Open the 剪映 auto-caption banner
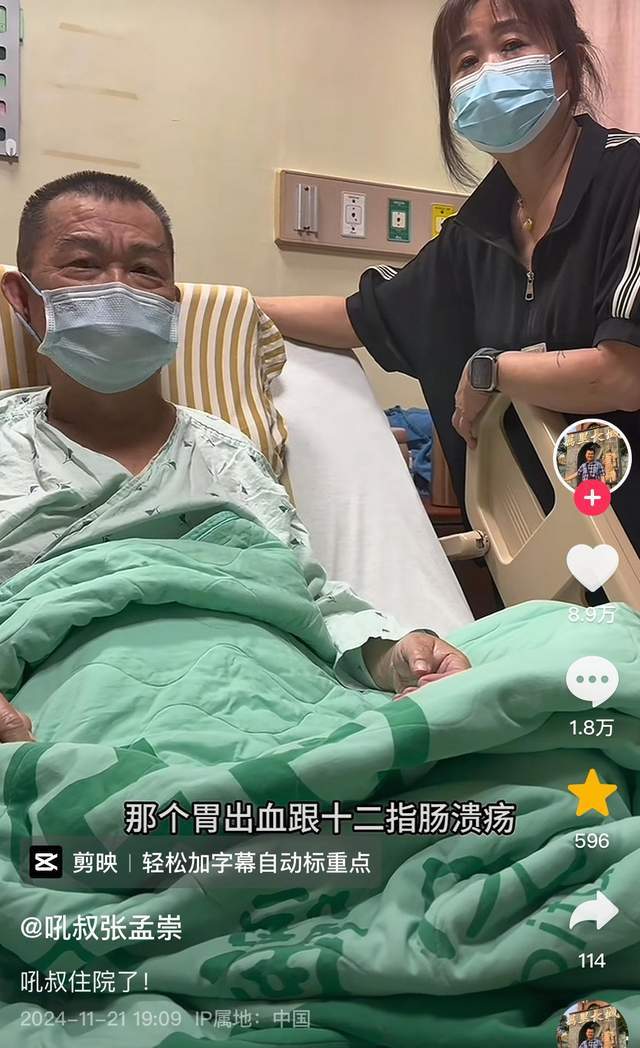 click(200, 862)
